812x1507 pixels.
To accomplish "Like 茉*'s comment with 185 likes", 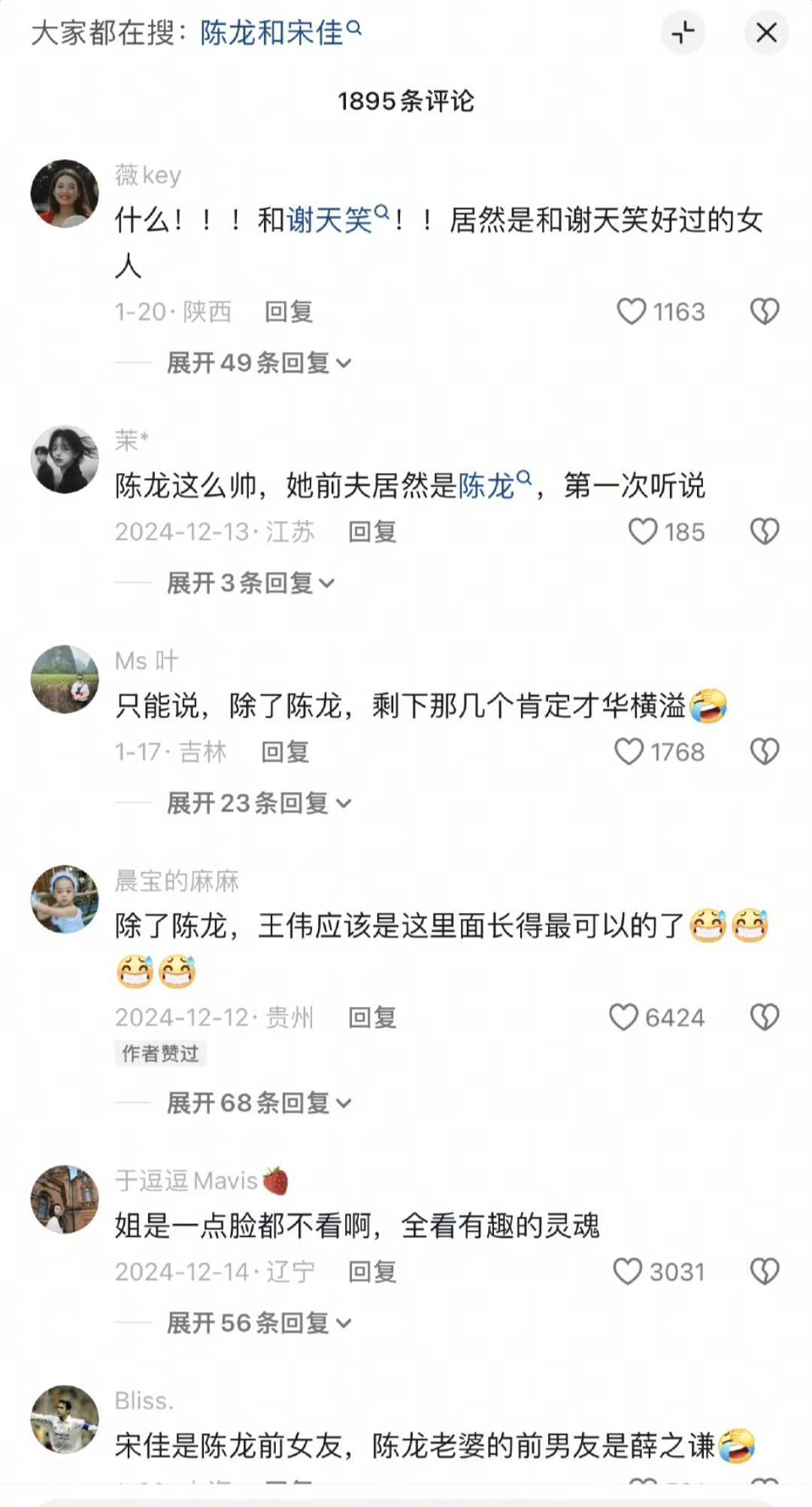I will pos(643,532).
